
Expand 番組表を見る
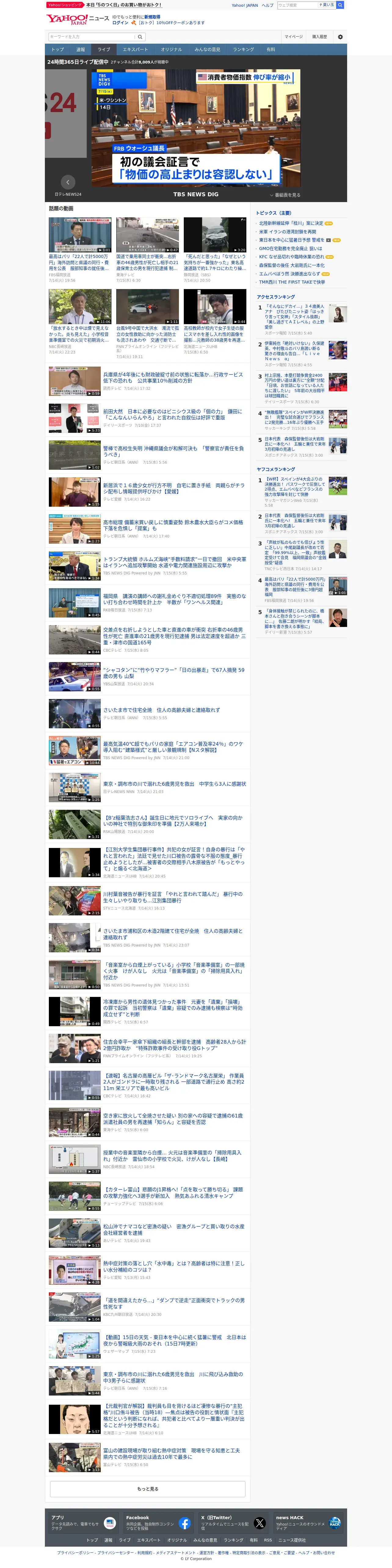tap(285, 195)
